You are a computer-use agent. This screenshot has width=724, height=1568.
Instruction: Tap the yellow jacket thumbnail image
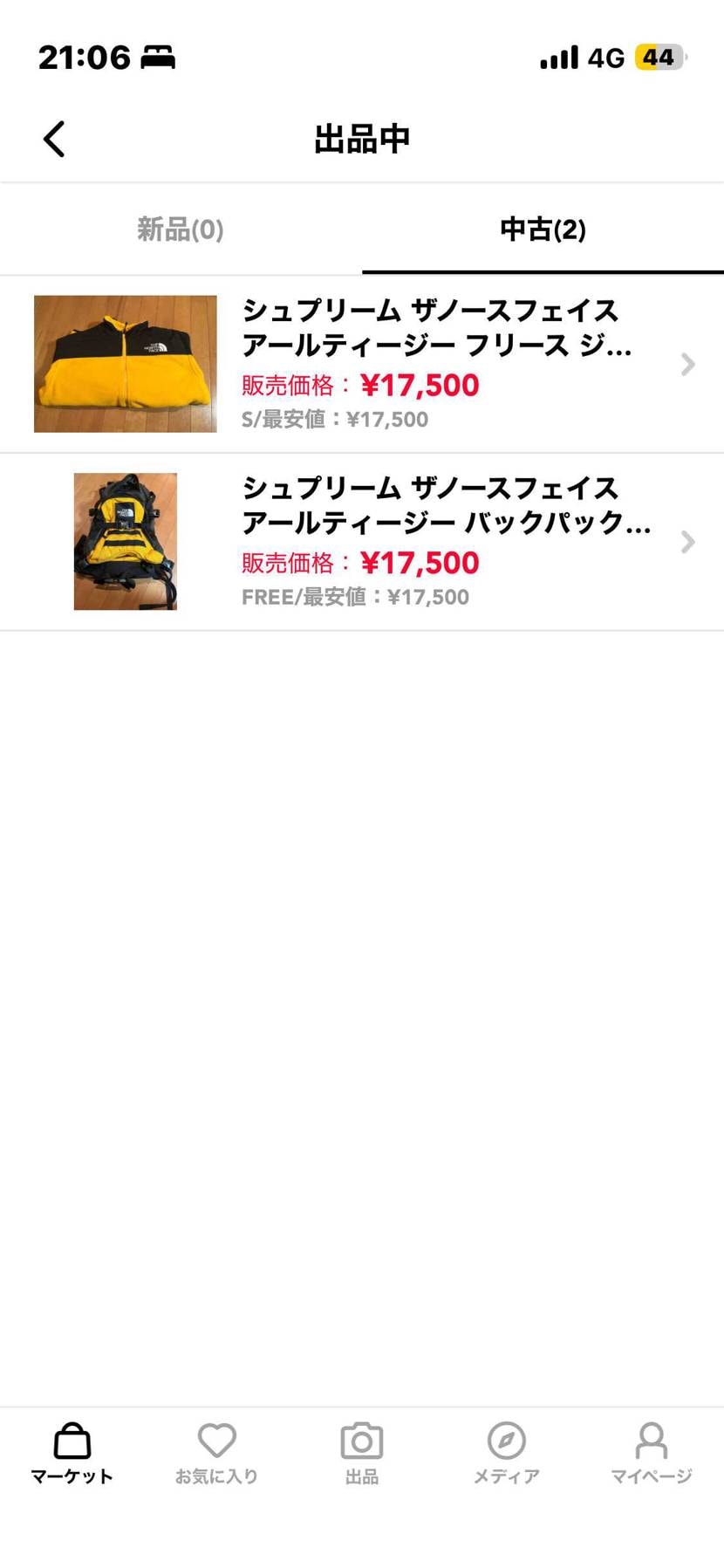coord(125,364)
